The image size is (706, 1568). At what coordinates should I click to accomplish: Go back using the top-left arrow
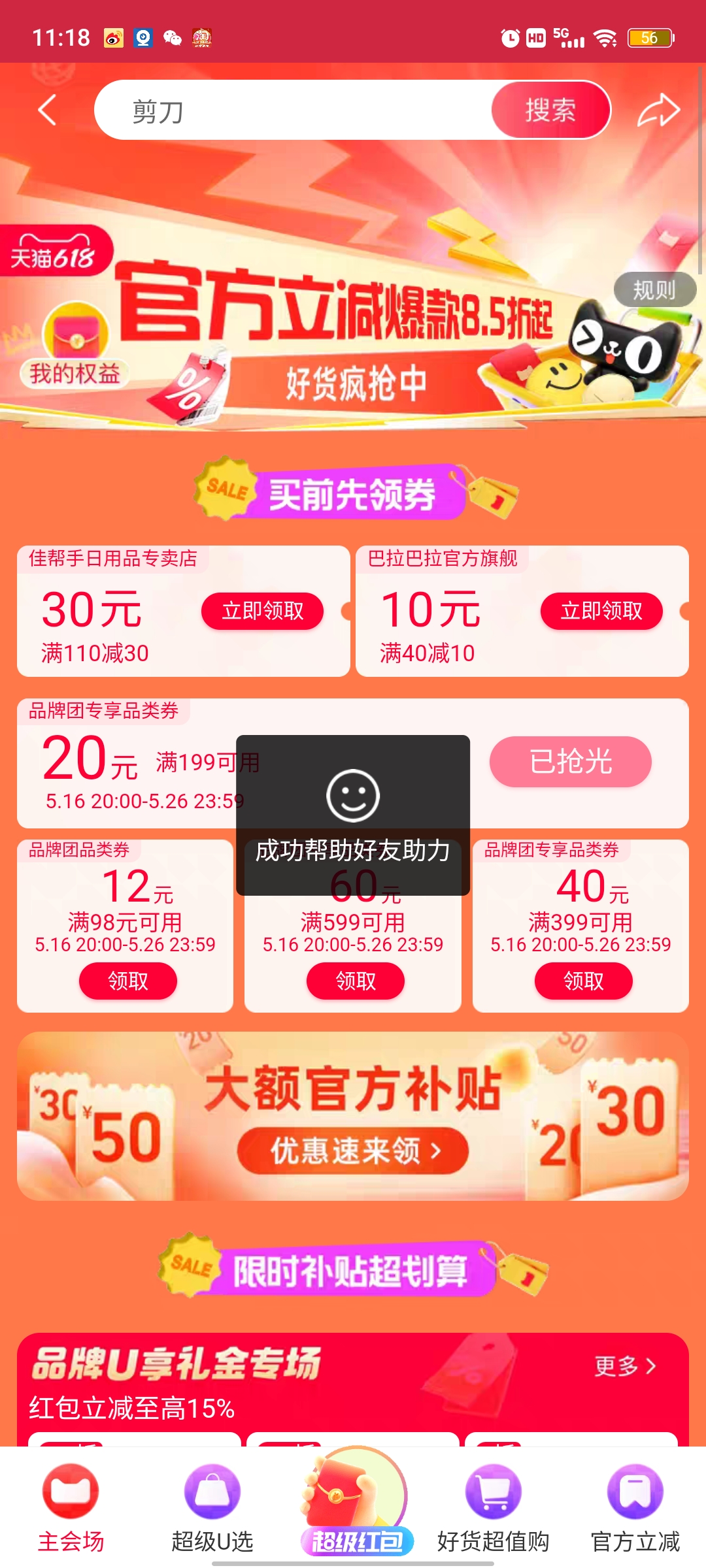point(47,110)
